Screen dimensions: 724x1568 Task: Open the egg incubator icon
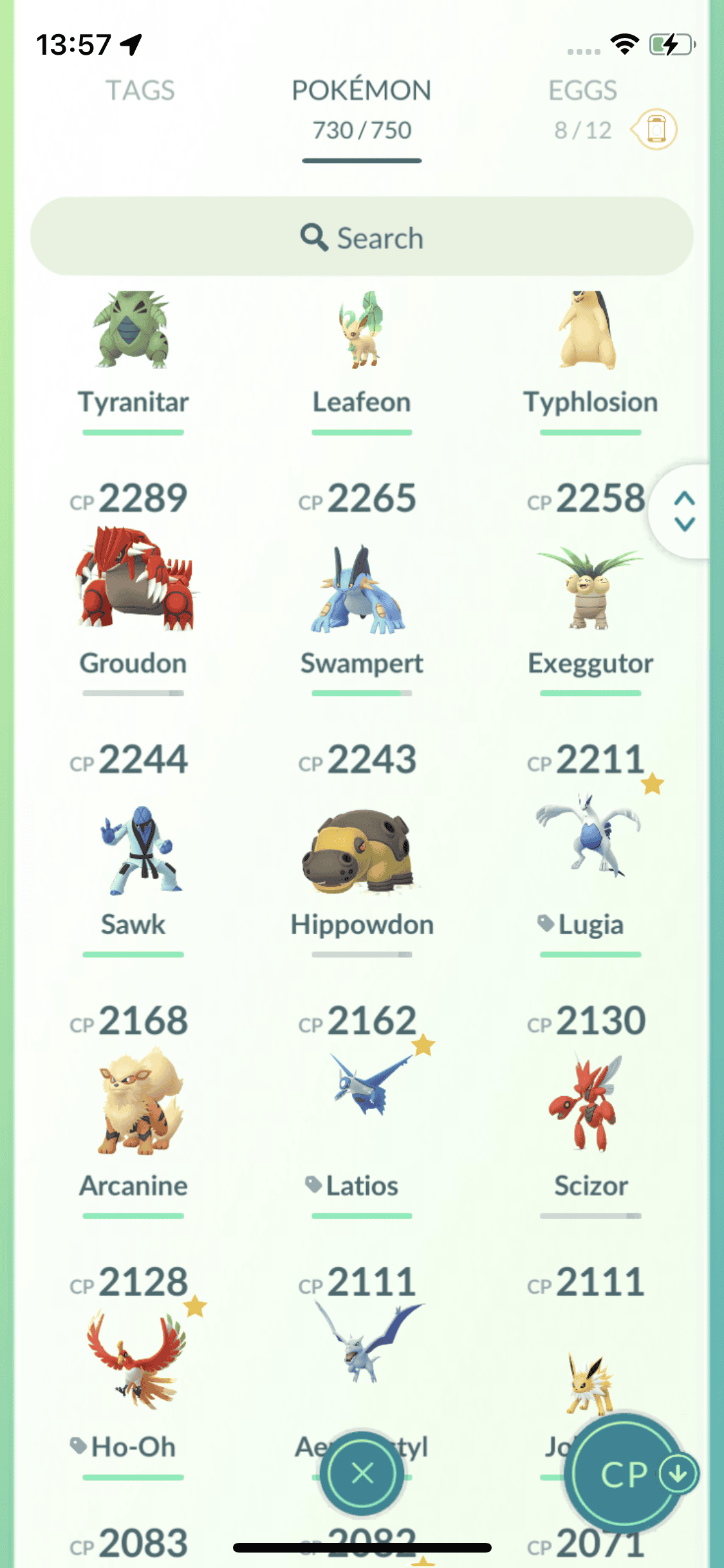click(x=655, y=129)
